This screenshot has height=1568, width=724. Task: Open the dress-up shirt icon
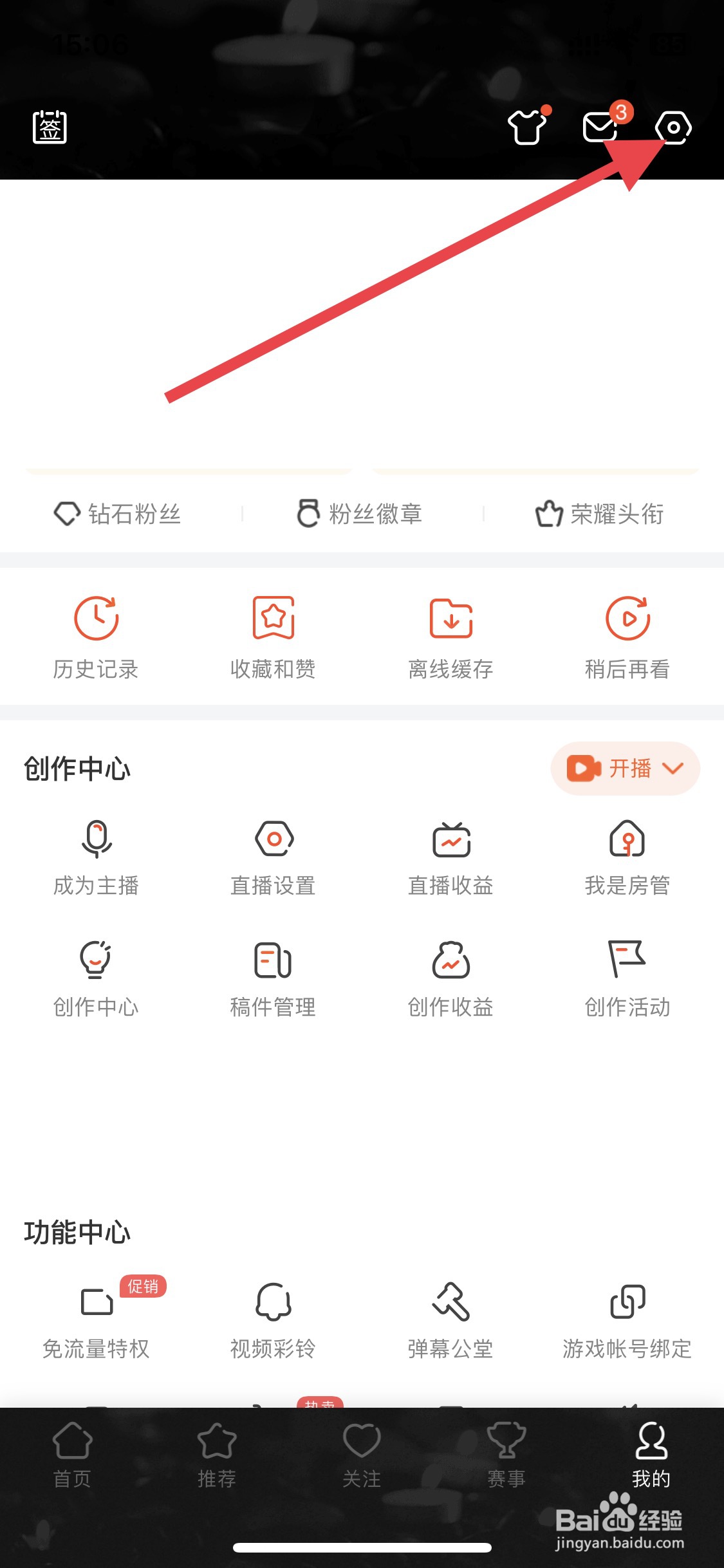526,128
